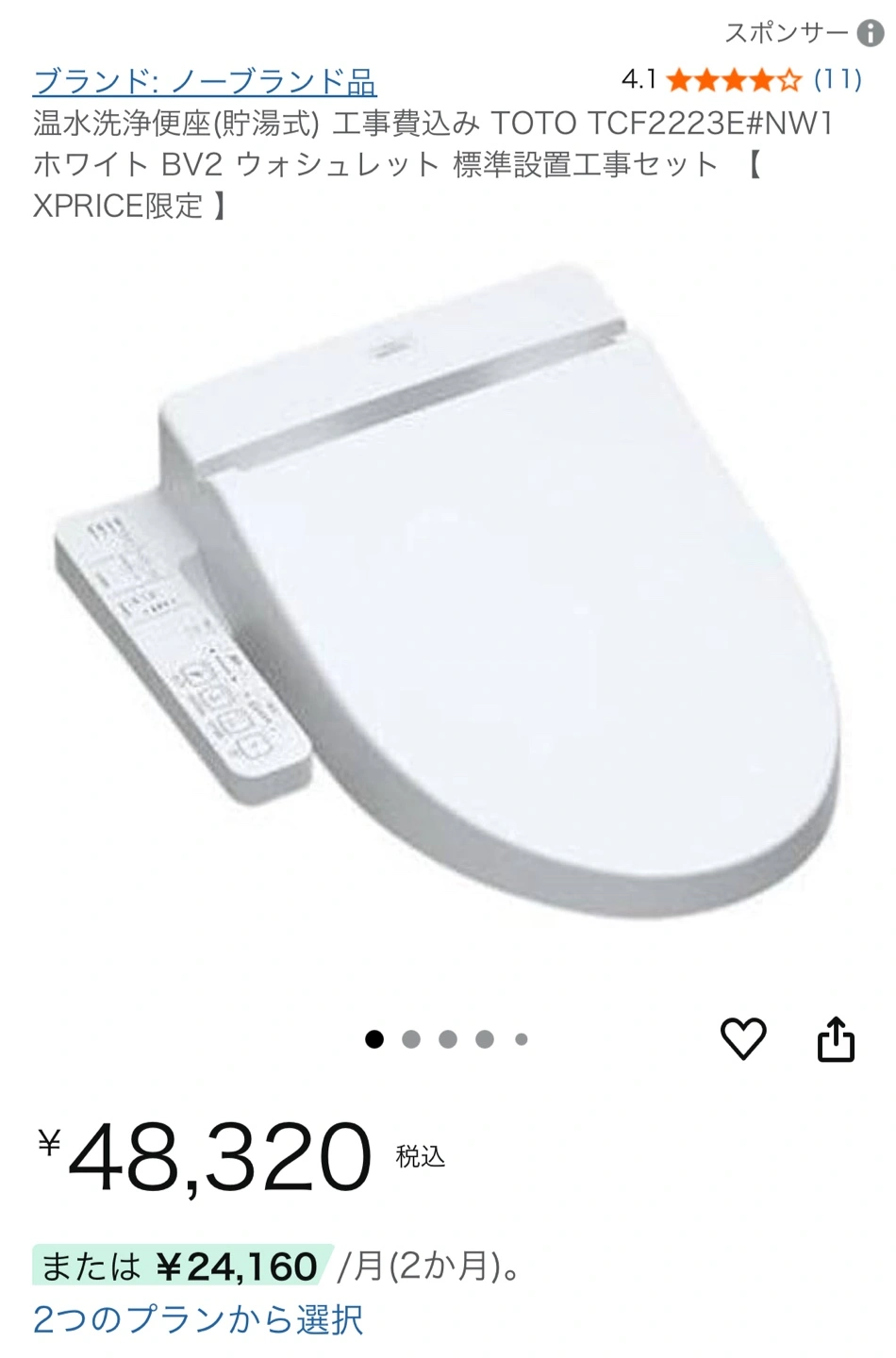The height and width of the screenshot is (1358, 896).
Task: Add item to wishlist with heart icon
Action: pos(743,1039)
